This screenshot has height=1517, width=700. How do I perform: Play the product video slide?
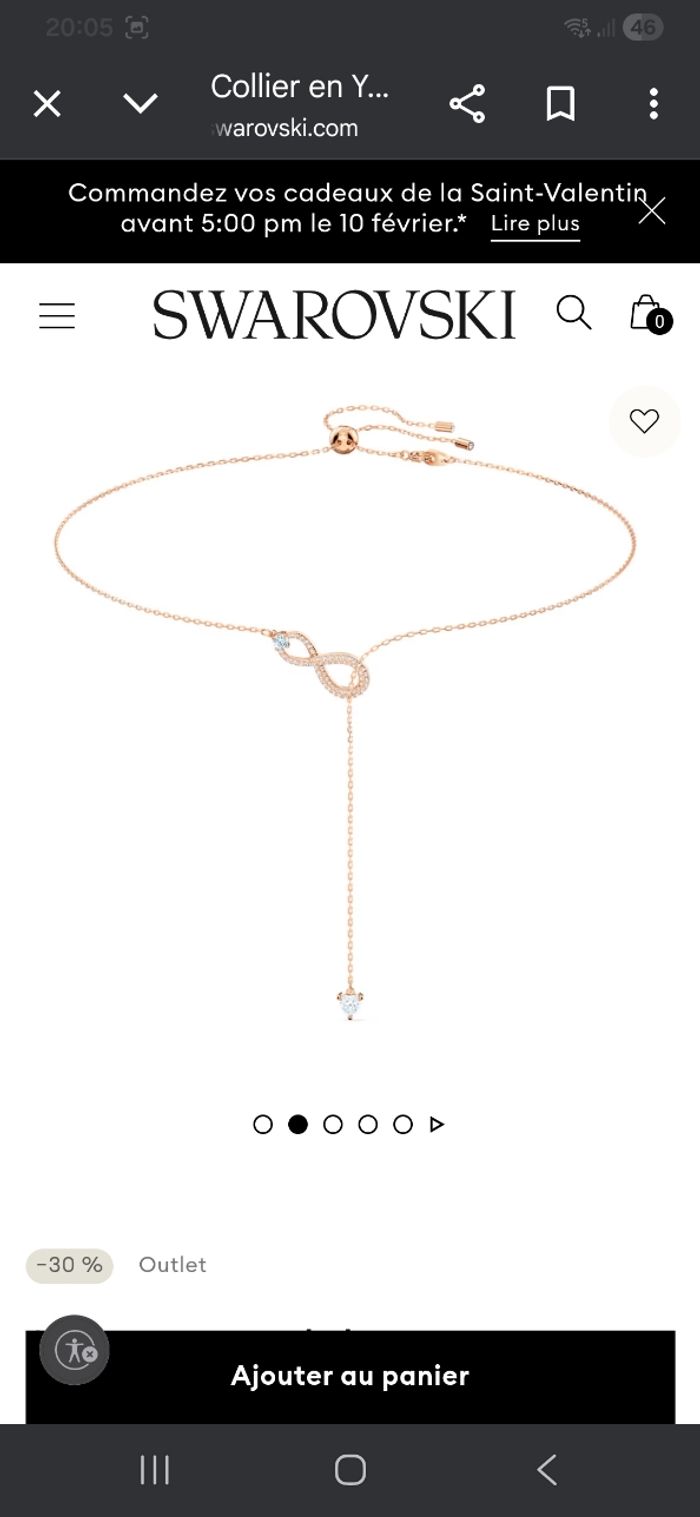(436, 1124)
